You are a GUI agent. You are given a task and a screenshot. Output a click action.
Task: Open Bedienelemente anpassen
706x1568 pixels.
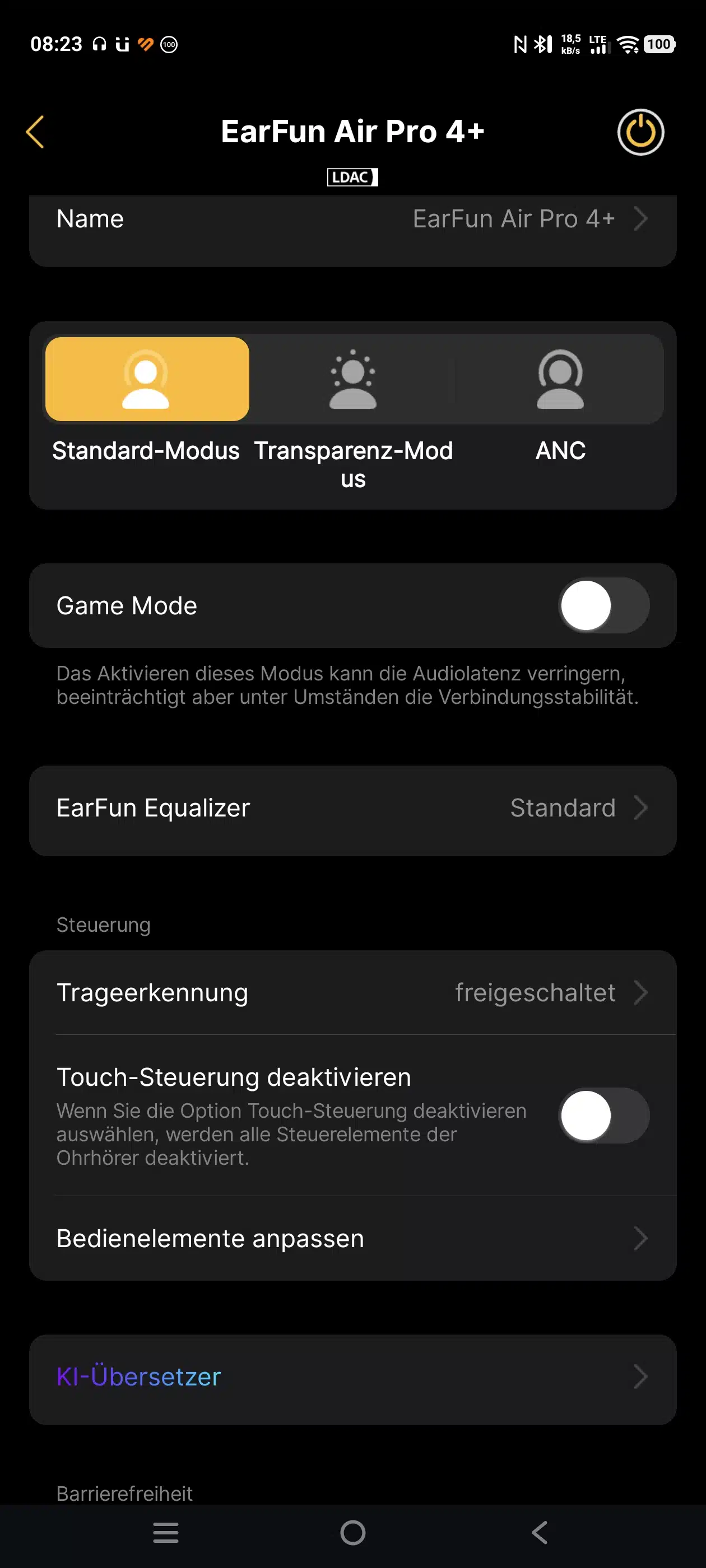(352, 1239)
